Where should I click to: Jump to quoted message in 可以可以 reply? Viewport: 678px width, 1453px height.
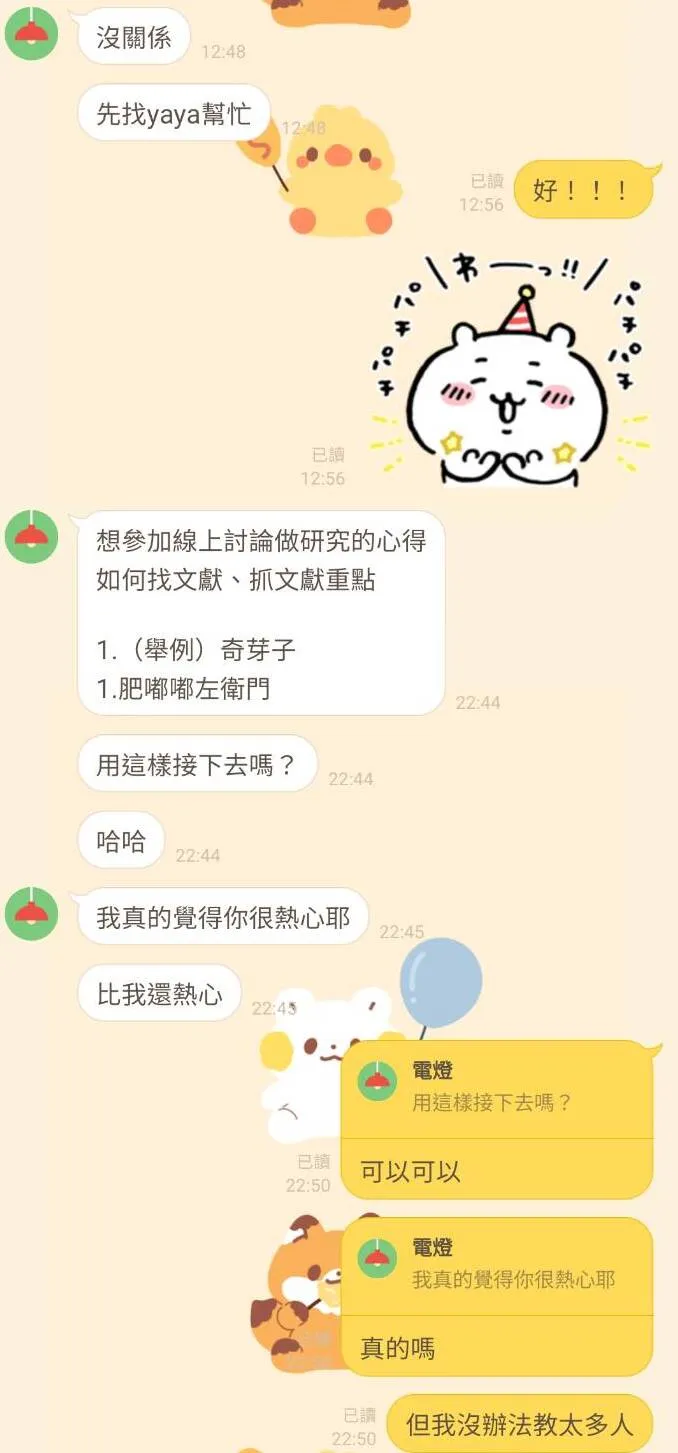pos(496,1088)
